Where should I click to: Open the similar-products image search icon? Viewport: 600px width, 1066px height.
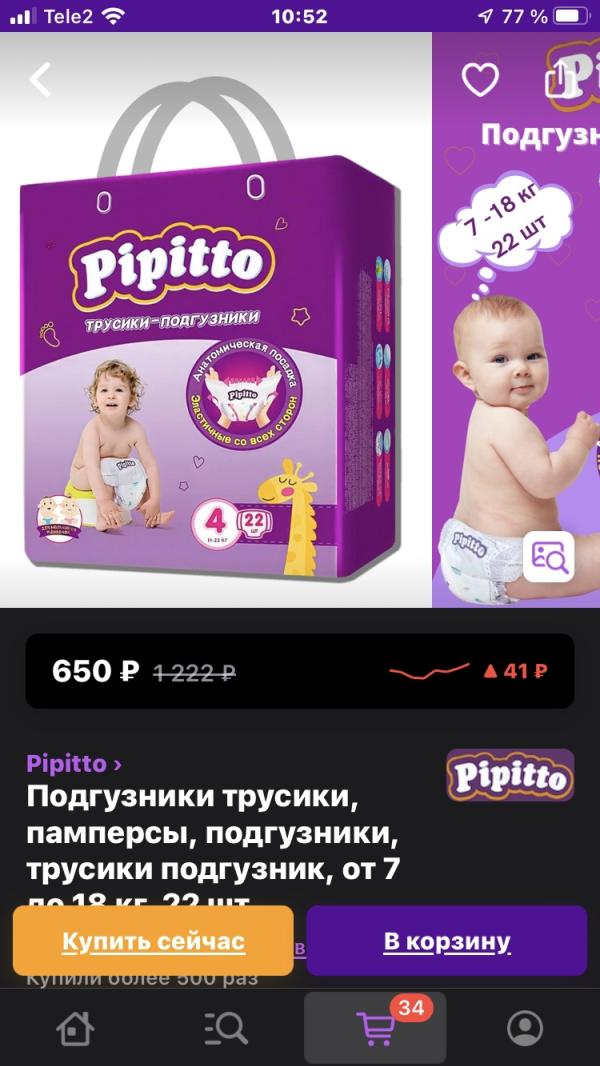[x=548, y=557]
